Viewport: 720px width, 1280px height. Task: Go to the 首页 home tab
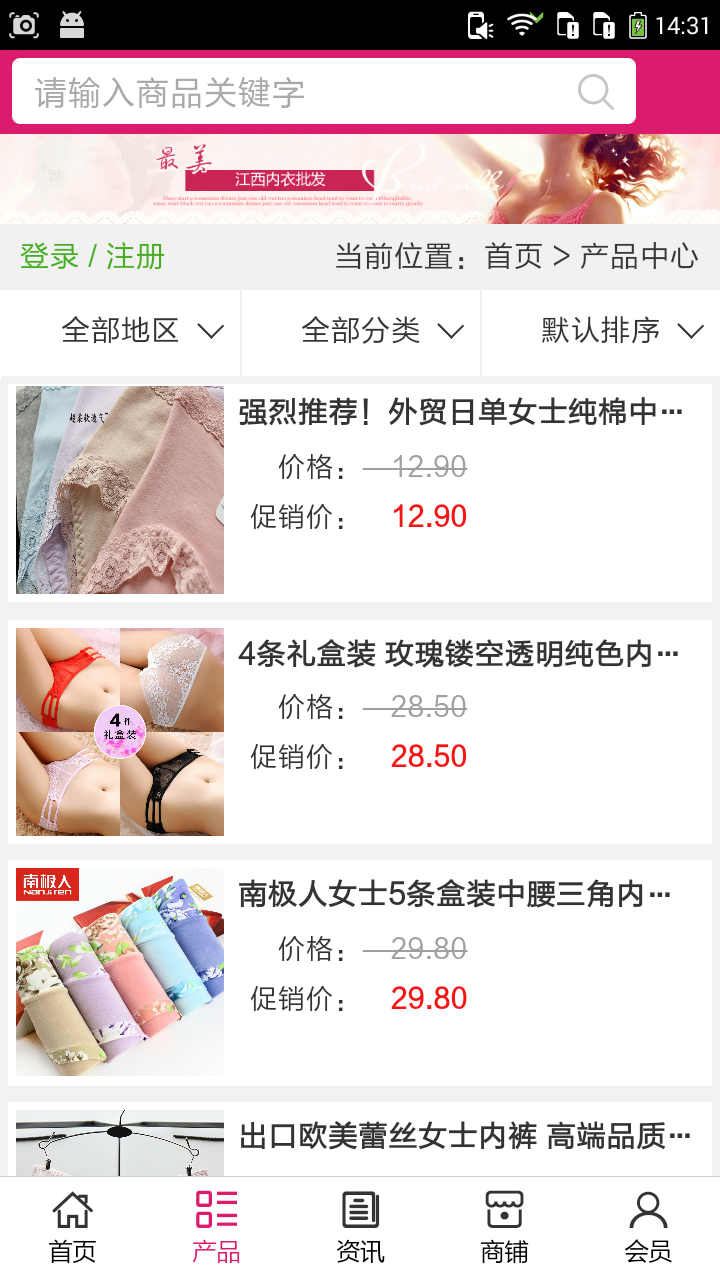click(x=72, y=1227)
